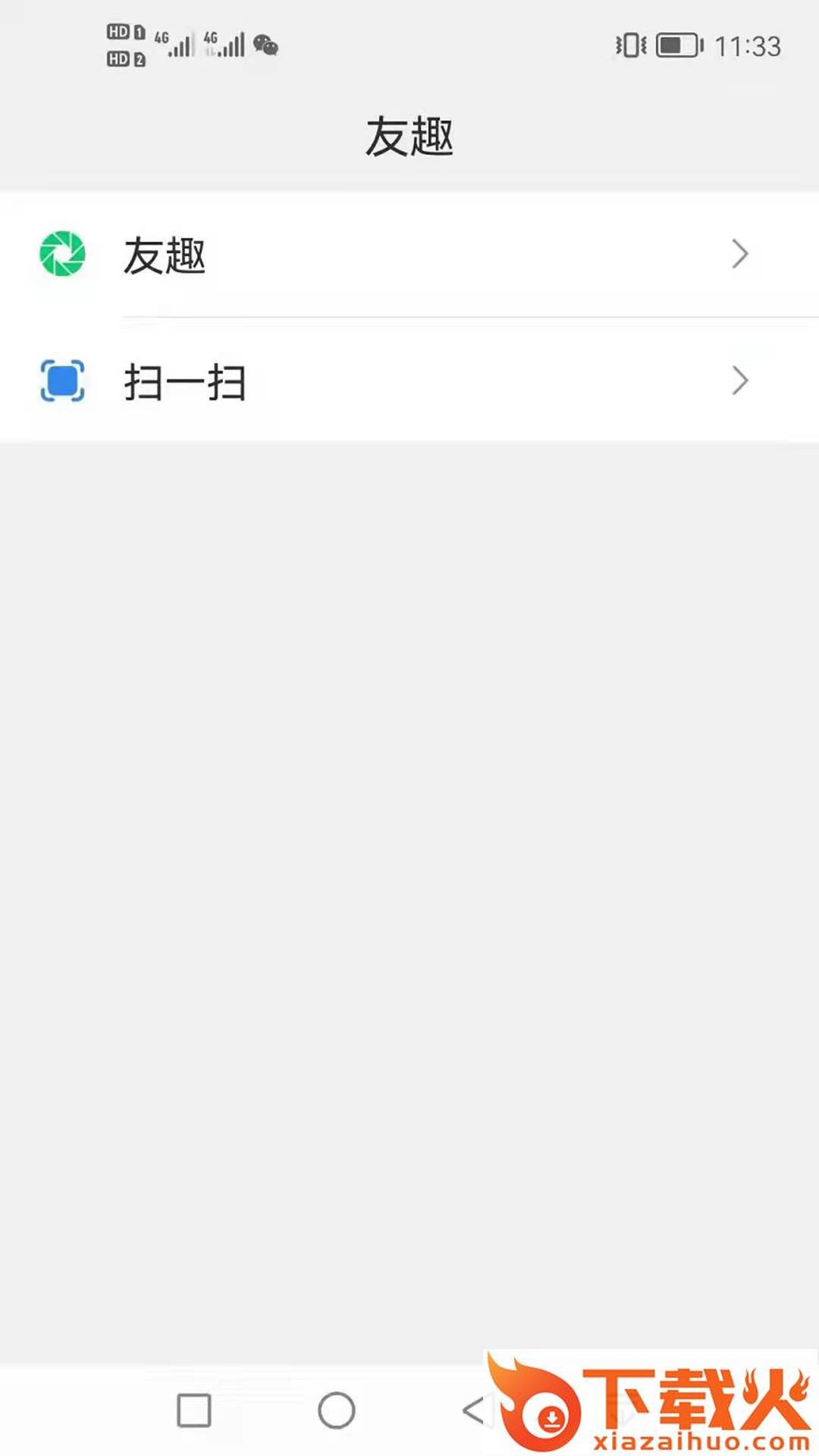Go to the home screen
This screenshot has height=1456, width=819.
point(336,1410)
